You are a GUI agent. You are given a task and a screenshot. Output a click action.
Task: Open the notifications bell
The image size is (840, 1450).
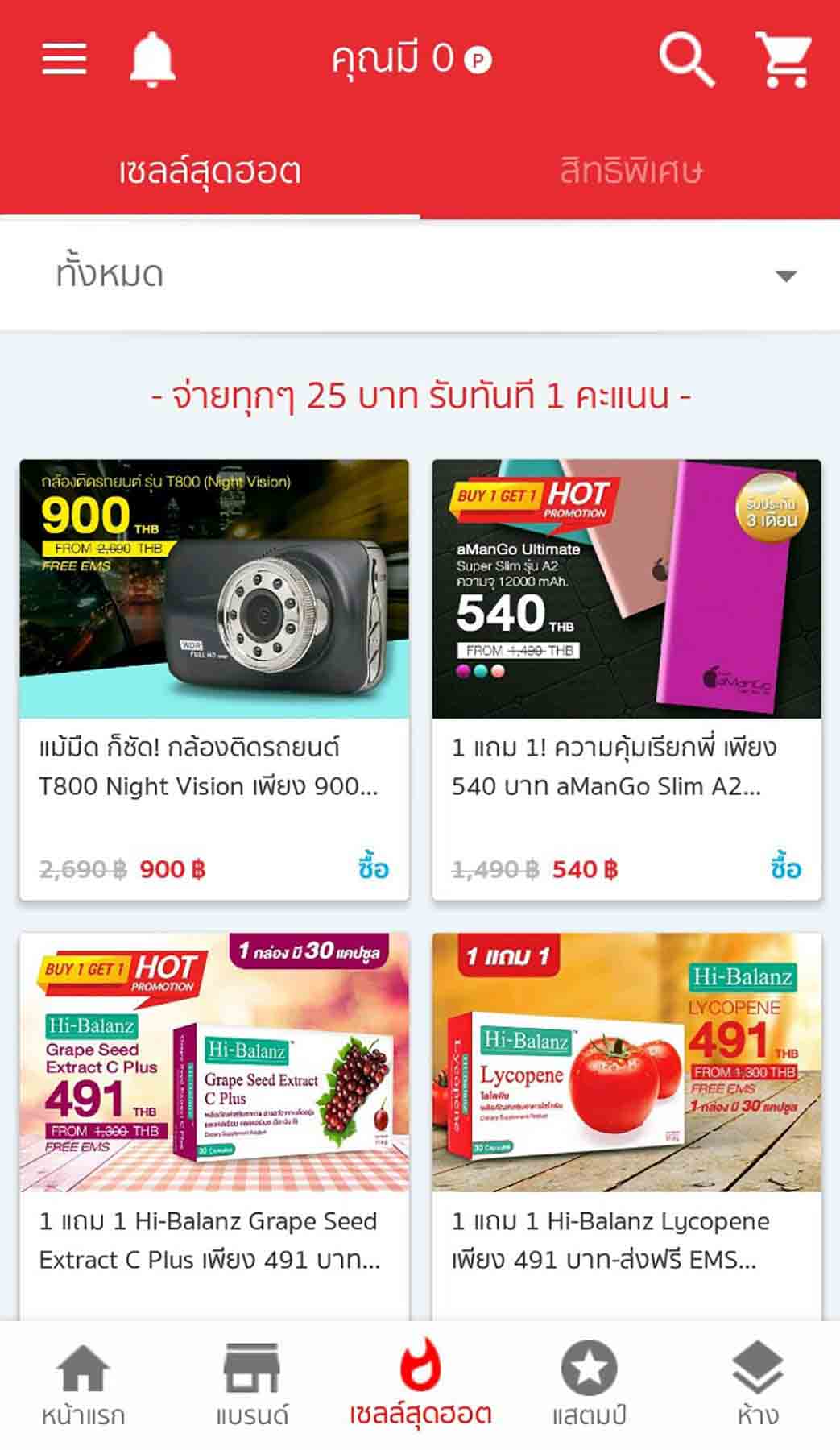click(x=152, y=60)
